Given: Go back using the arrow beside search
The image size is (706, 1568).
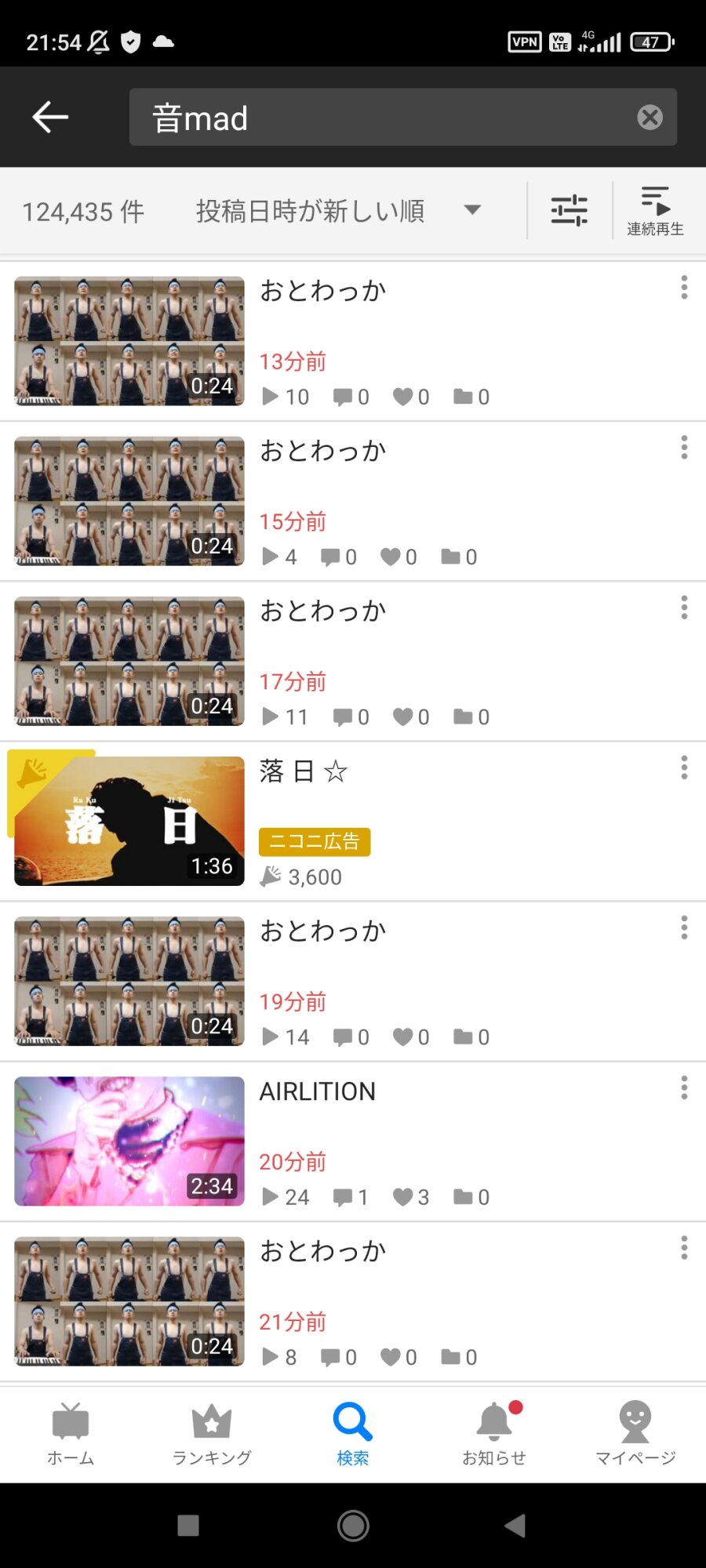Looking at the screenshot, I should tap(50, 118).
